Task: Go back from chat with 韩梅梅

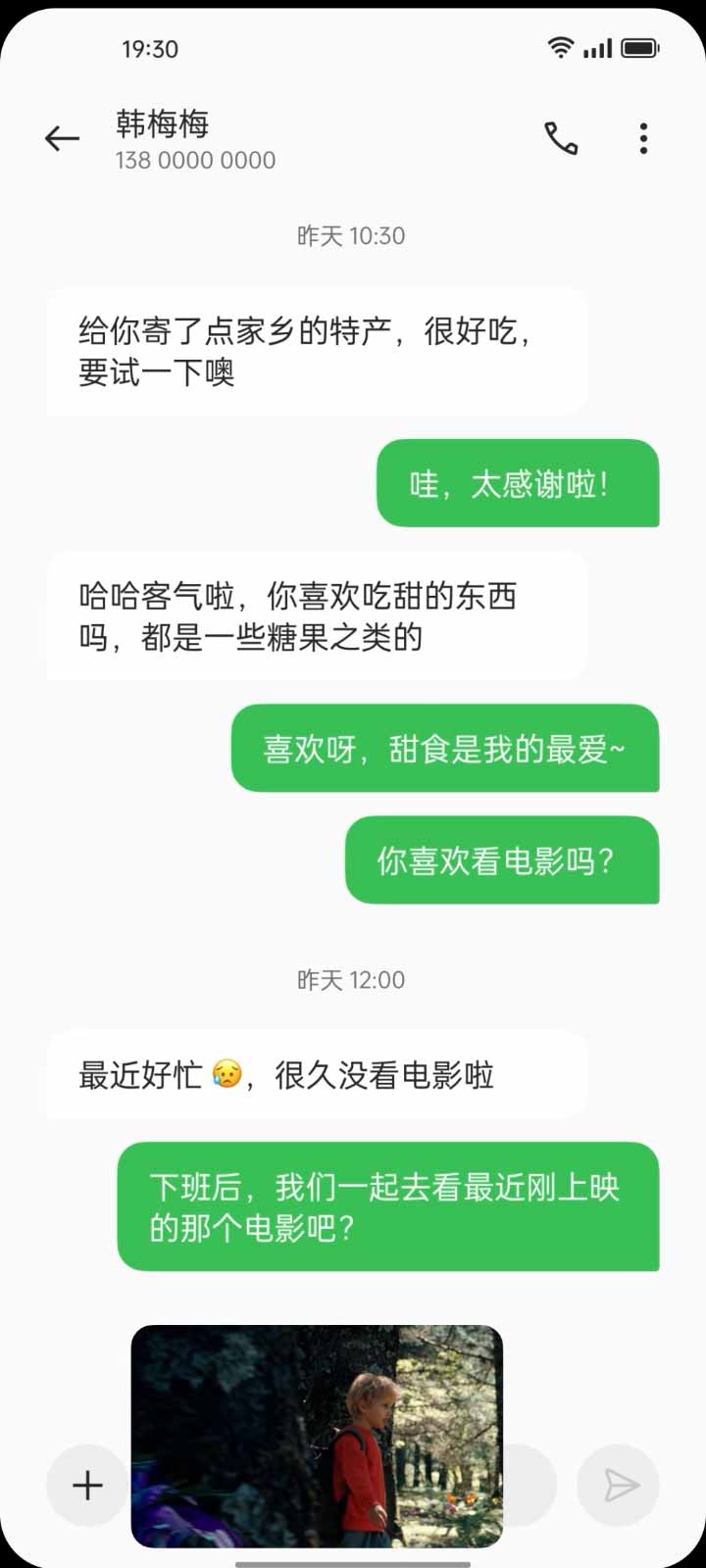Action: pos(62,139)
